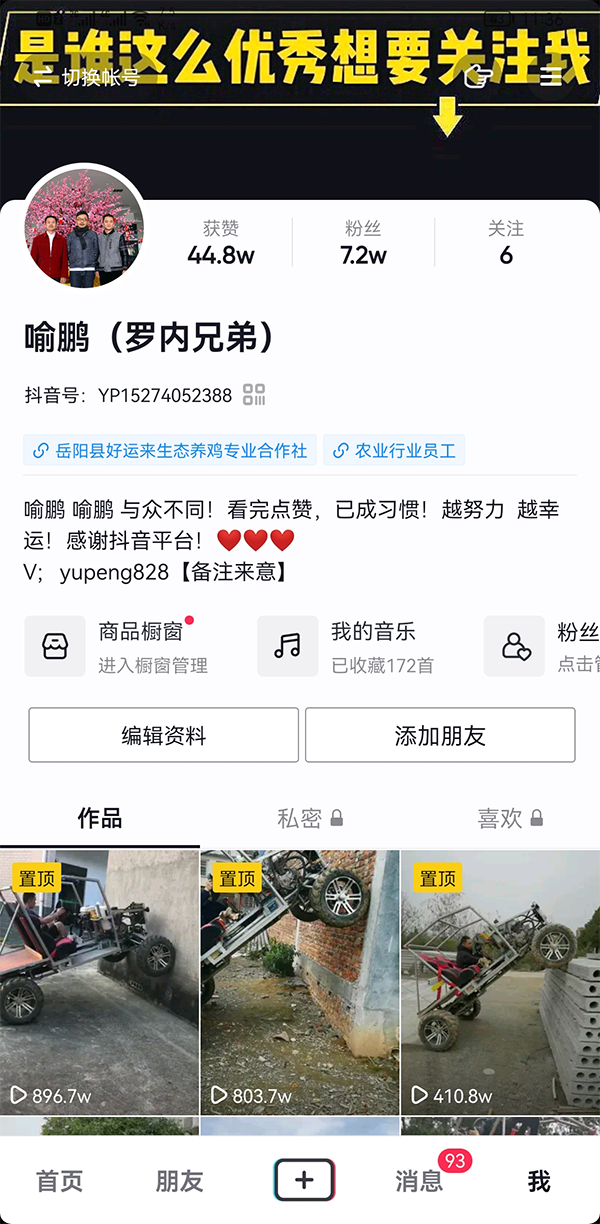Open the hamburger menu icon
Image resolution: width=600 pixels, height=1224 pixels.
pyautogui.click(x=551, y=77)
